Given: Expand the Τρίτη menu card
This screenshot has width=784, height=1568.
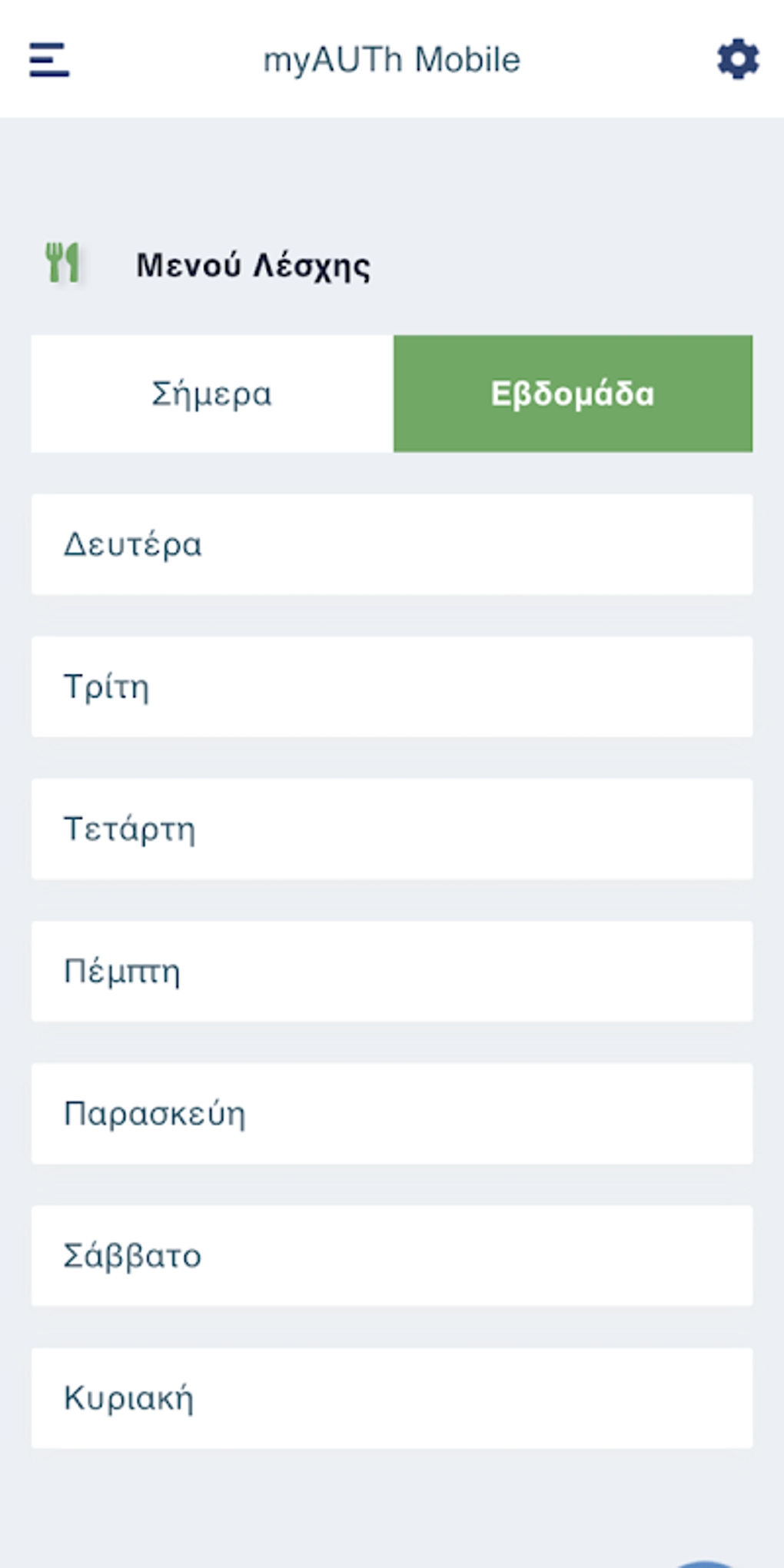Looking at the screenshot, I should (391, 686).
